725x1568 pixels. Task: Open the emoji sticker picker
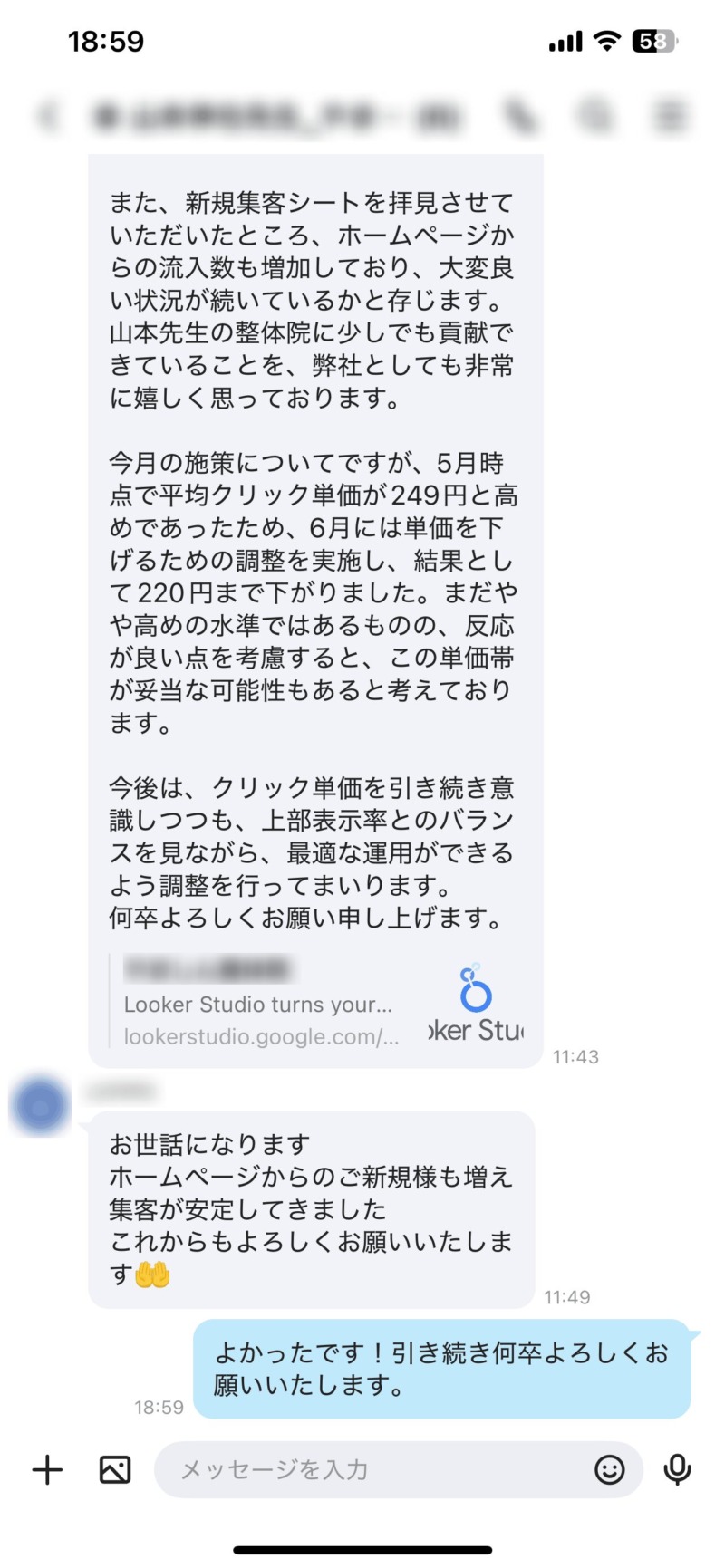coord(610,1469)
